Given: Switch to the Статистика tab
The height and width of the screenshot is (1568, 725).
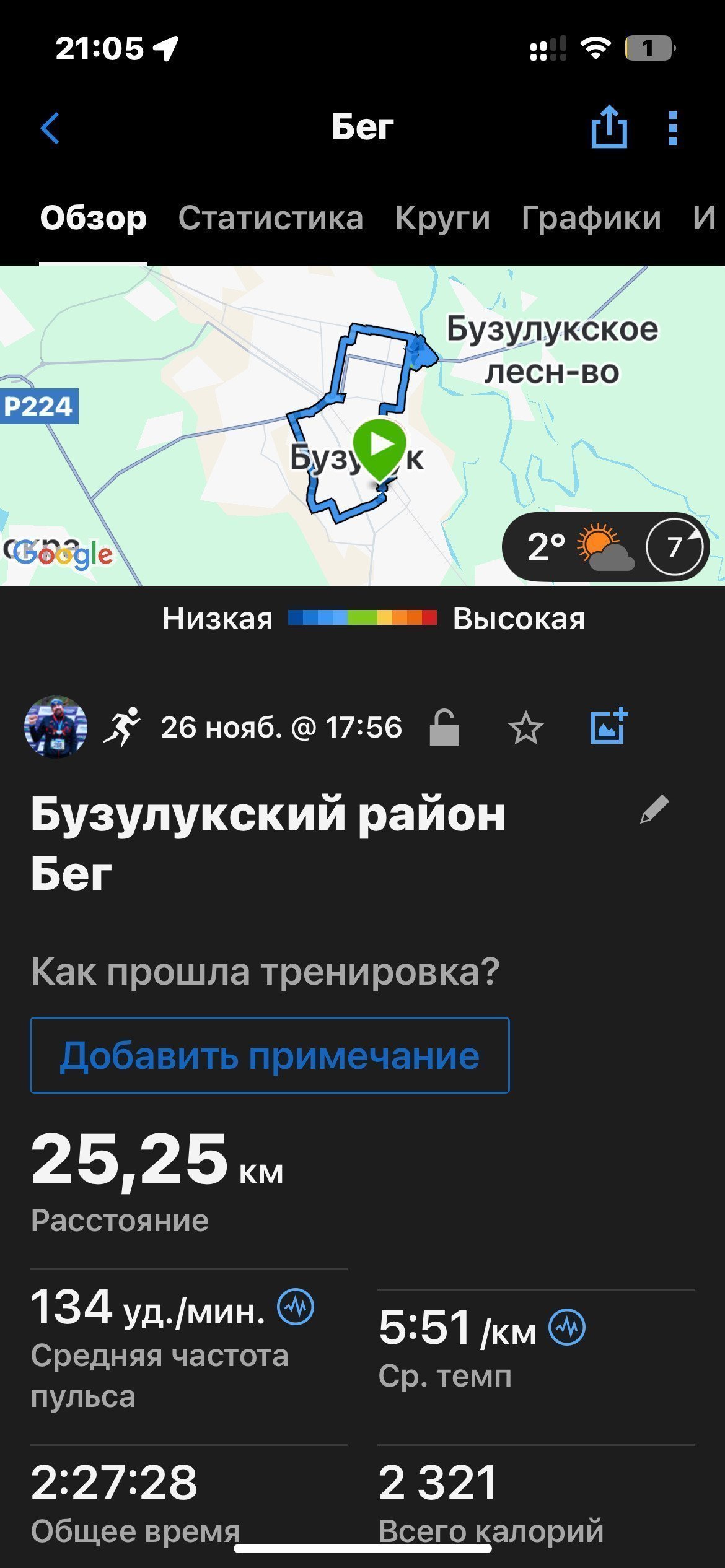Looking at the screenshot, I should [x=271, y=218].
